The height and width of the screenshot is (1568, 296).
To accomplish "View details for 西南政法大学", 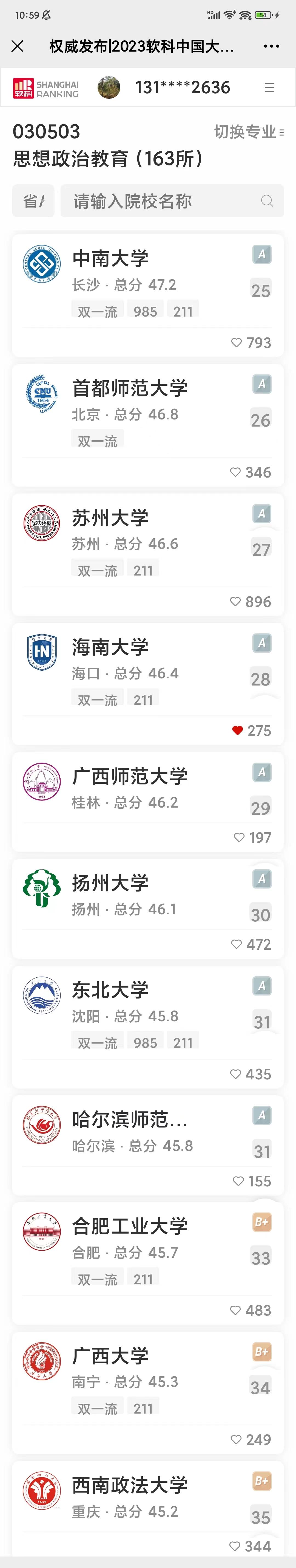I will point(129,1485).
